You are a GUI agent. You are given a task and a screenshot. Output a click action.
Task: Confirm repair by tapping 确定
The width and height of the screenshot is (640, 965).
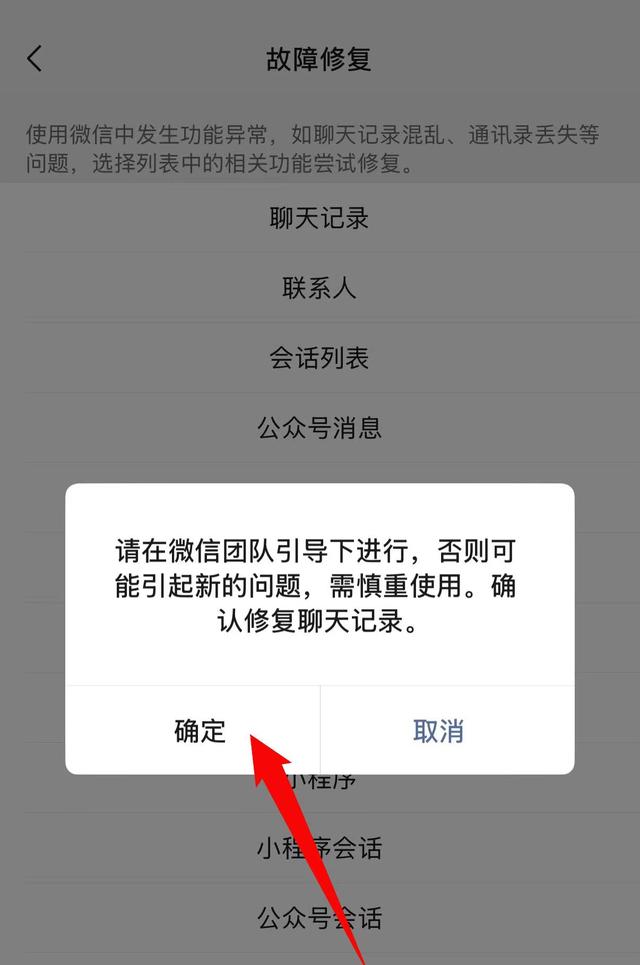(x=200, y=731)
